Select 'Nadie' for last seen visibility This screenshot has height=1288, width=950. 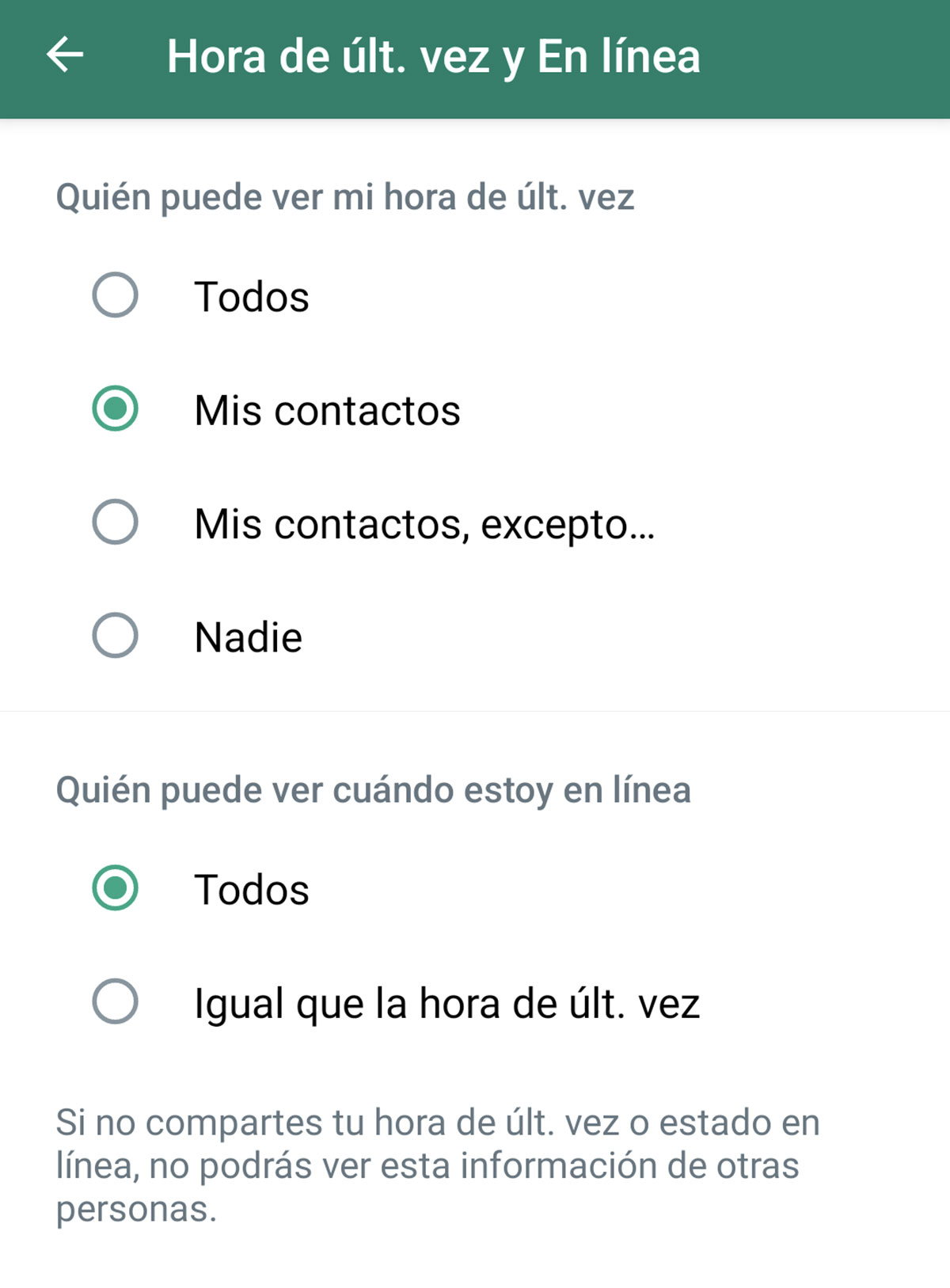point(115,637)
